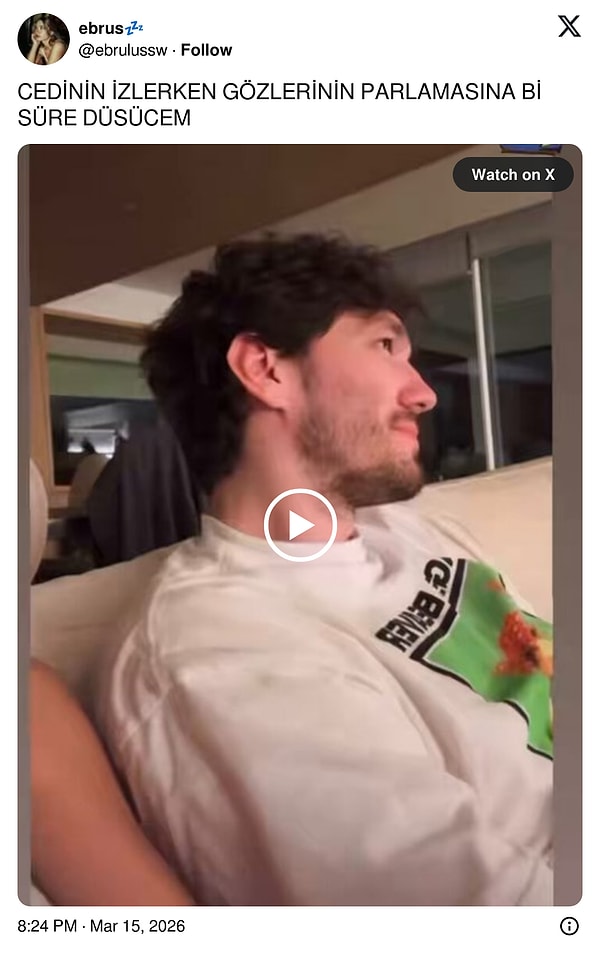Open the tweet timestamp link

tap(101, 926)
